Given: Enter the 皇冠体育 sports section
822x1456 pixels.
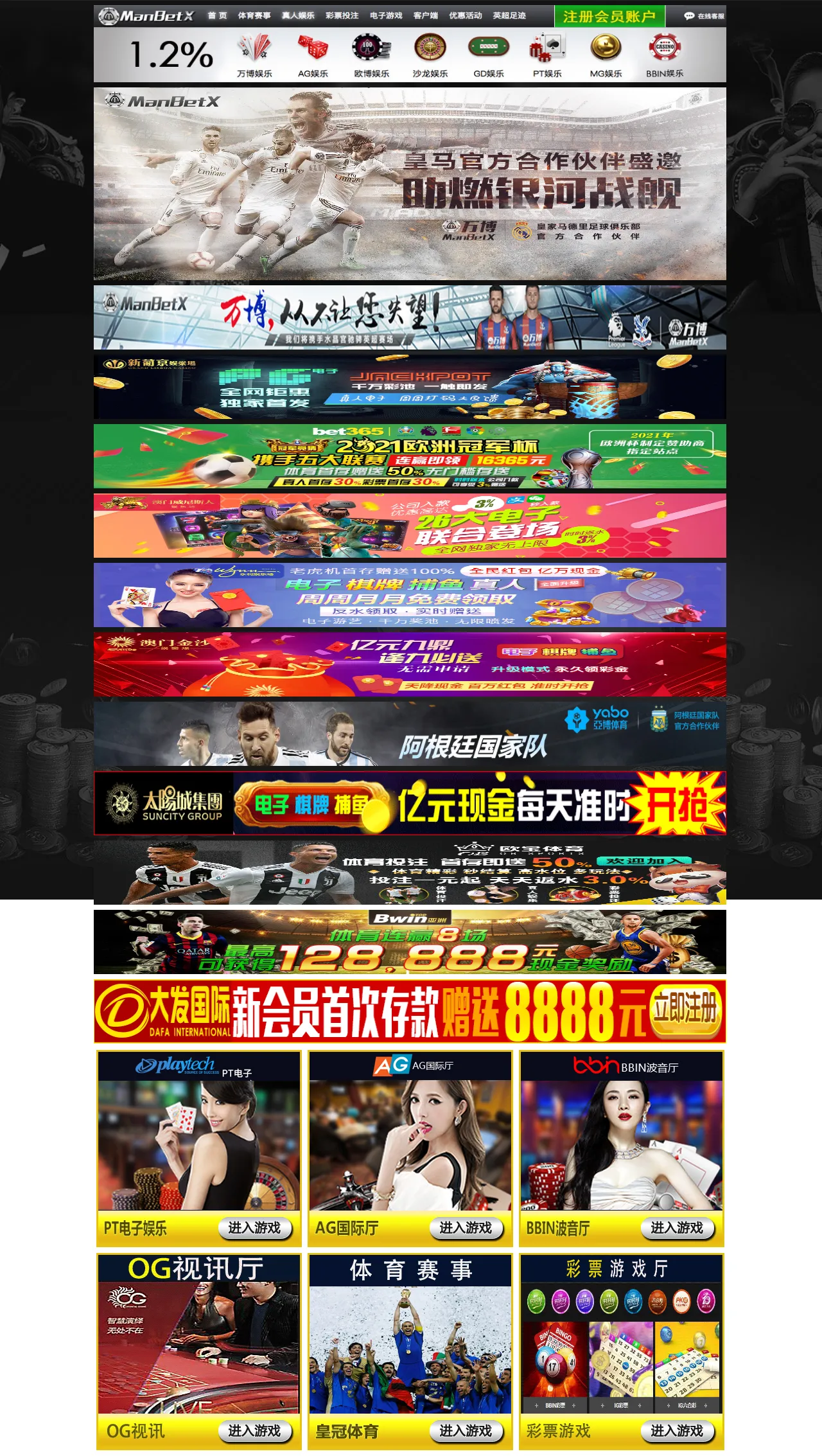Looking at the screenshot, I should coord(466,1431).
